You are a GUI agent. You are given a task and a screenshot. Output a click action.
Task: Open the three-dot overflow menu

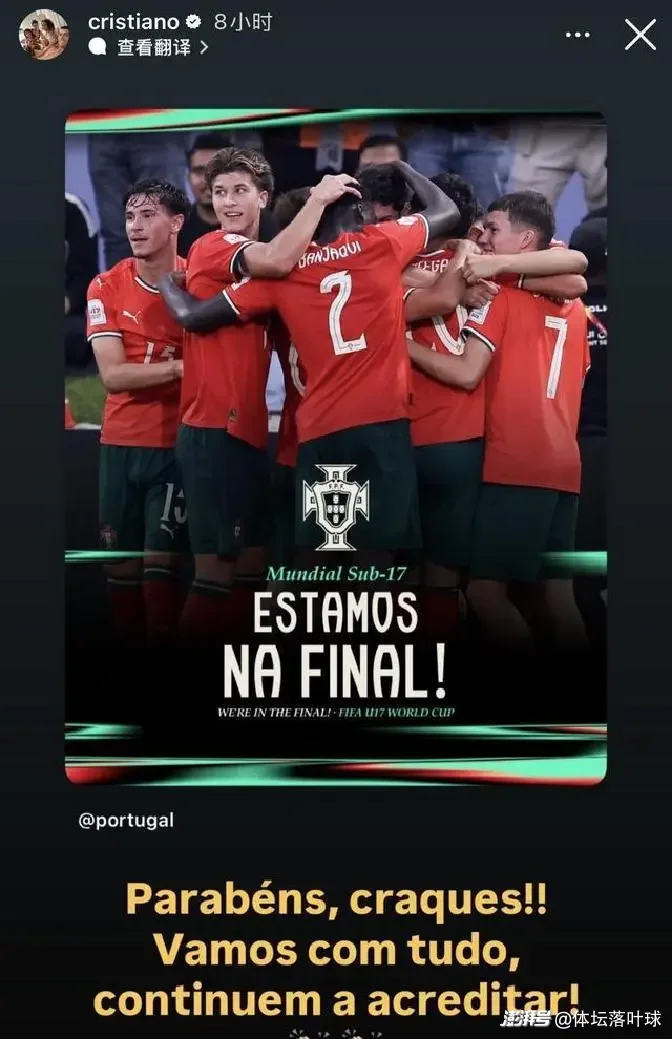[577, 35]
